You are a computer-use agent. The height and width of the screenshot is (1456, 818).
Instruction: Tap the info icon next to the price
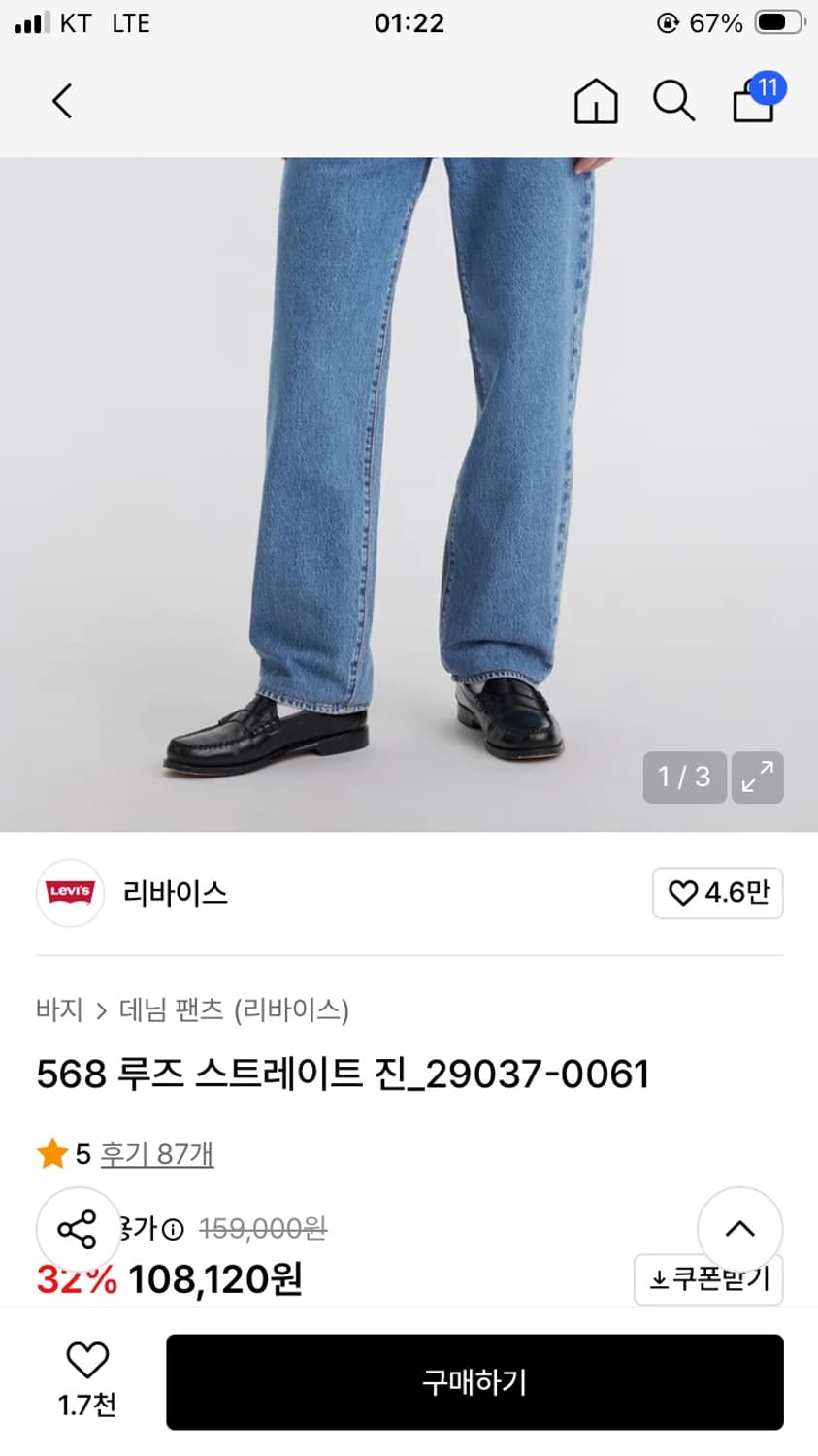[171, 1229]
